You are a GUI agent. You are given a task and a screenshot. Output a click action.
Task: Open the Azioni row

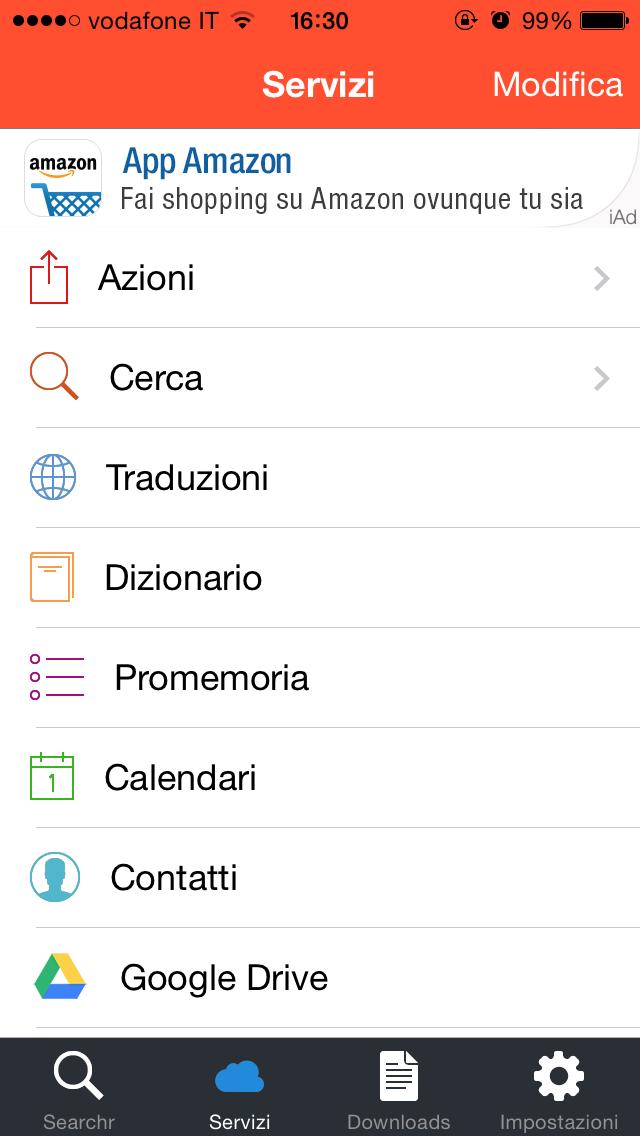click(x=320, y=278)
